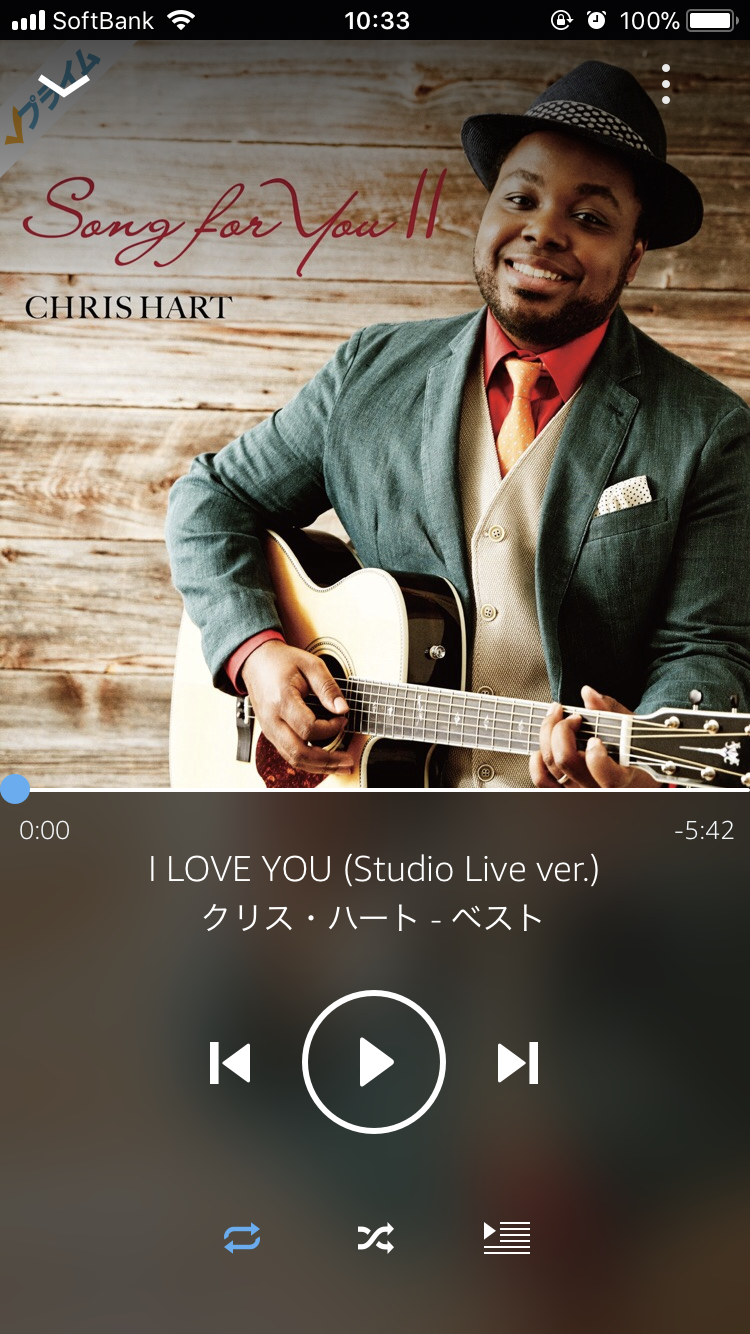Toggle the repeat mode
The width and height of the screenshot is (750, 1334).
tap(242, 1238)
